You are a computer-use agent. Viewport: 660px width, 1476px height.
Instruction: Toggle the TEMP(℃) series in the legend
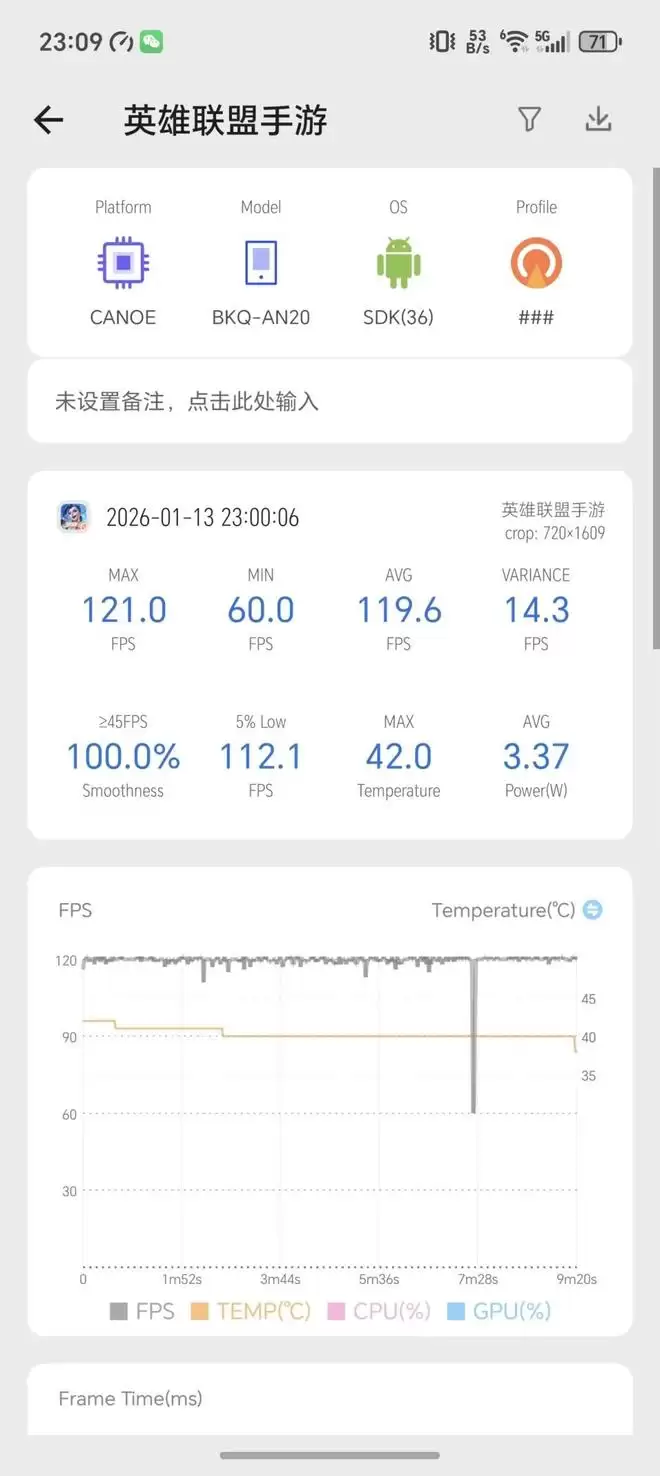click(251, 1311)
